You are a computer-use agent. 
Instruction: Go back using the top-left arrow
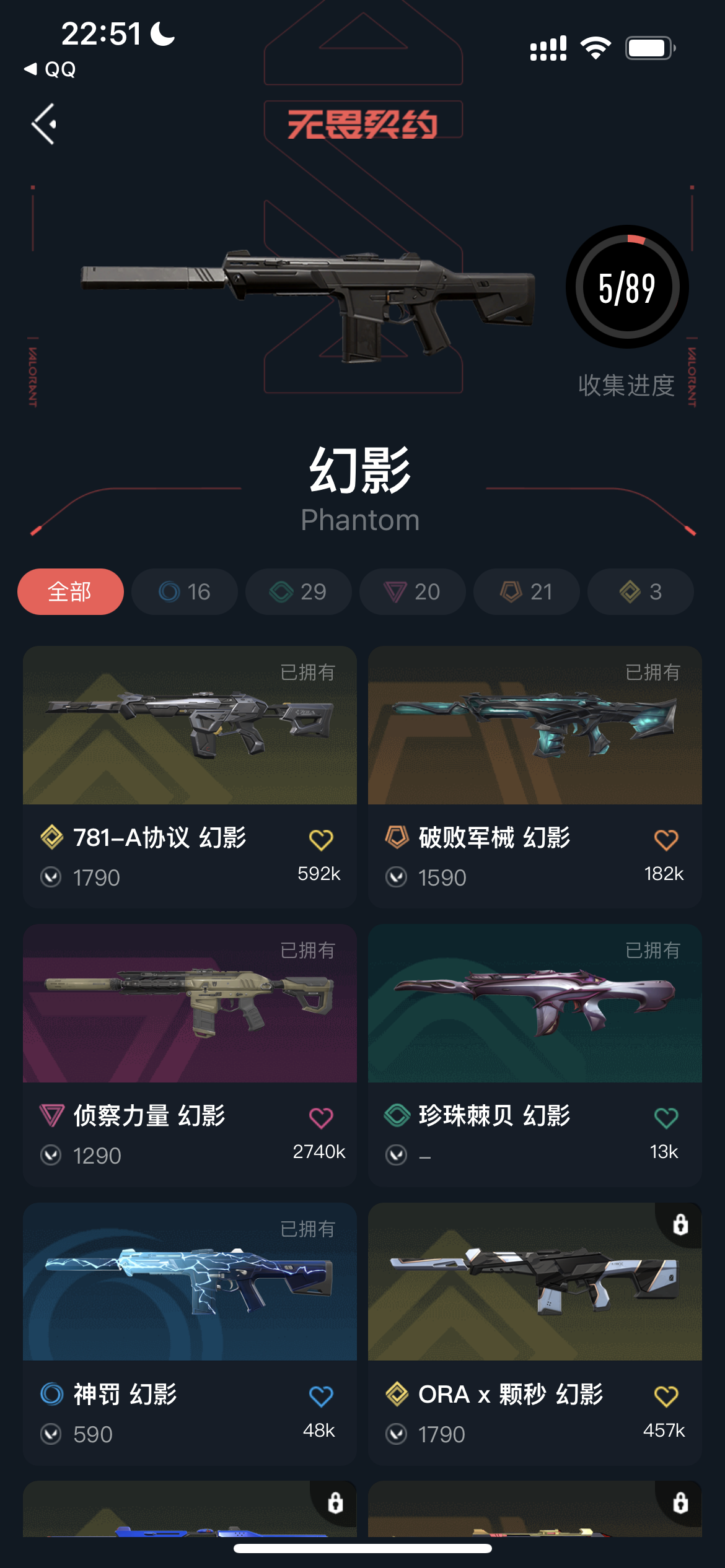[44, 124]
